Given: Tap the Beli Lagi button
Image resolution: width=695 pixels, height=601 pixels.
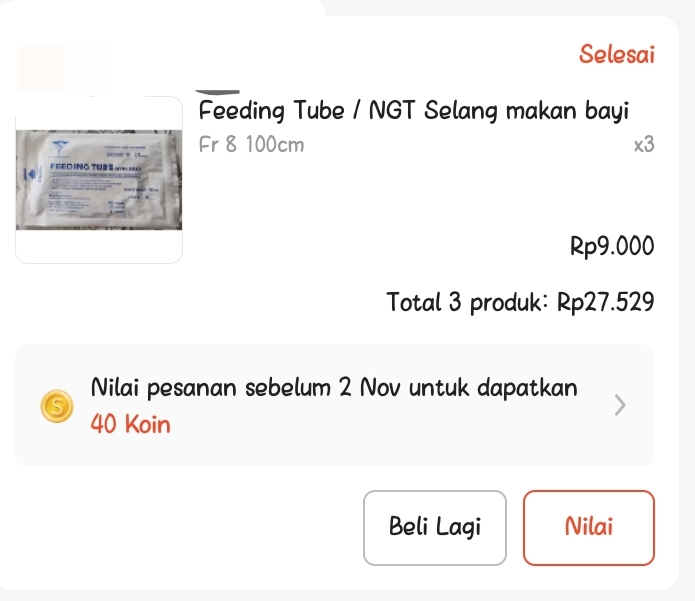Looking at the screenshot, I should 435,527.
